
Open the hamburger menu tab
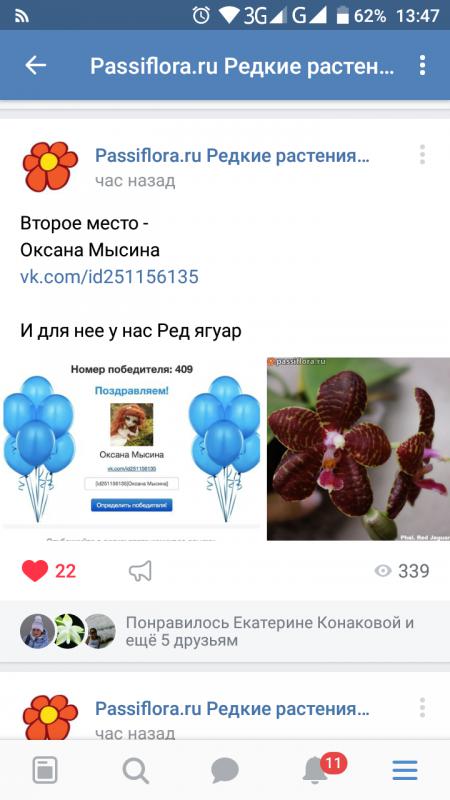(x=405, y=770)
